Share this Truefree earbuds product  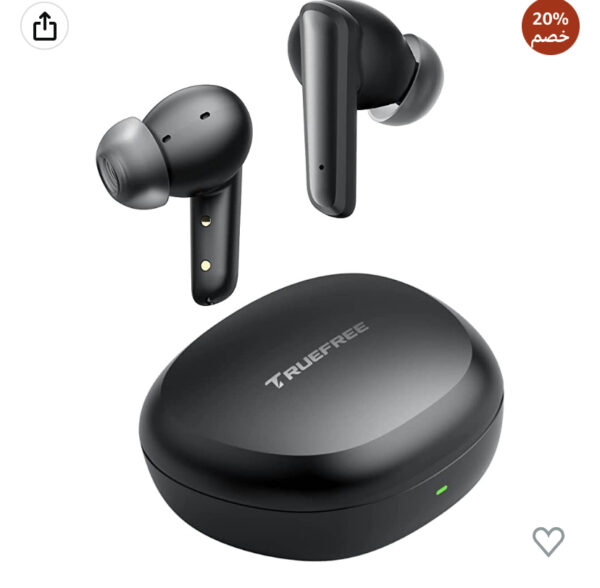click(x=45, y=28)
